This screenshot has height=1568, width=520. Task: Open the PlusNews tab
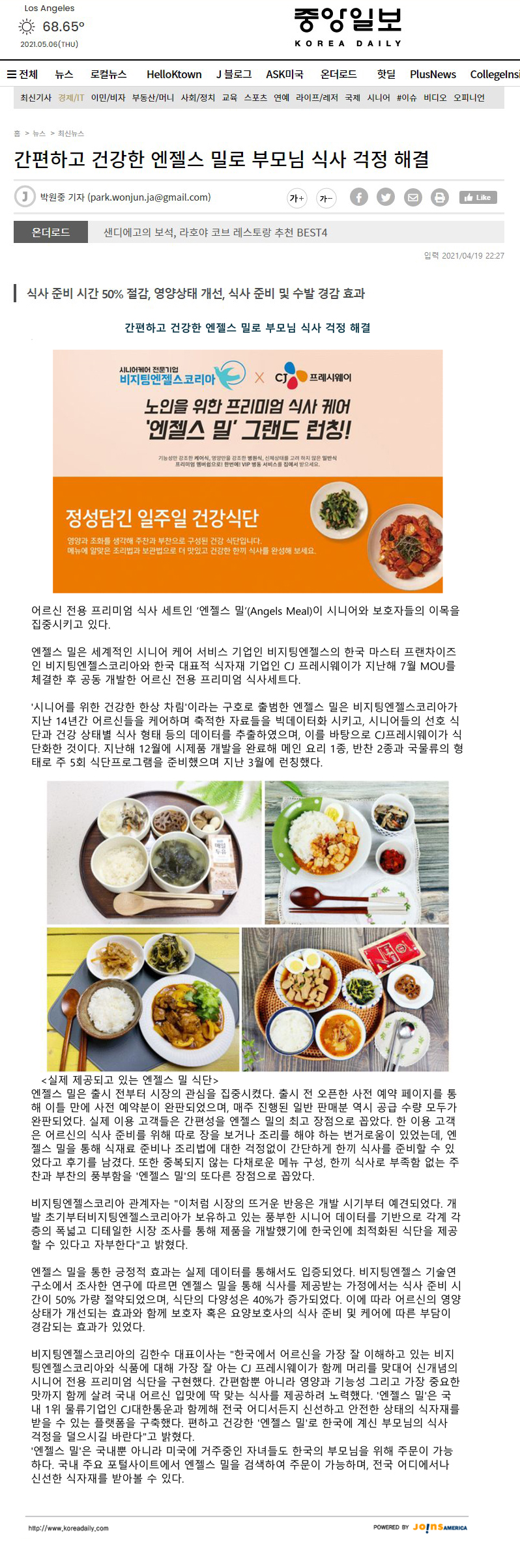tap(433, 74)
